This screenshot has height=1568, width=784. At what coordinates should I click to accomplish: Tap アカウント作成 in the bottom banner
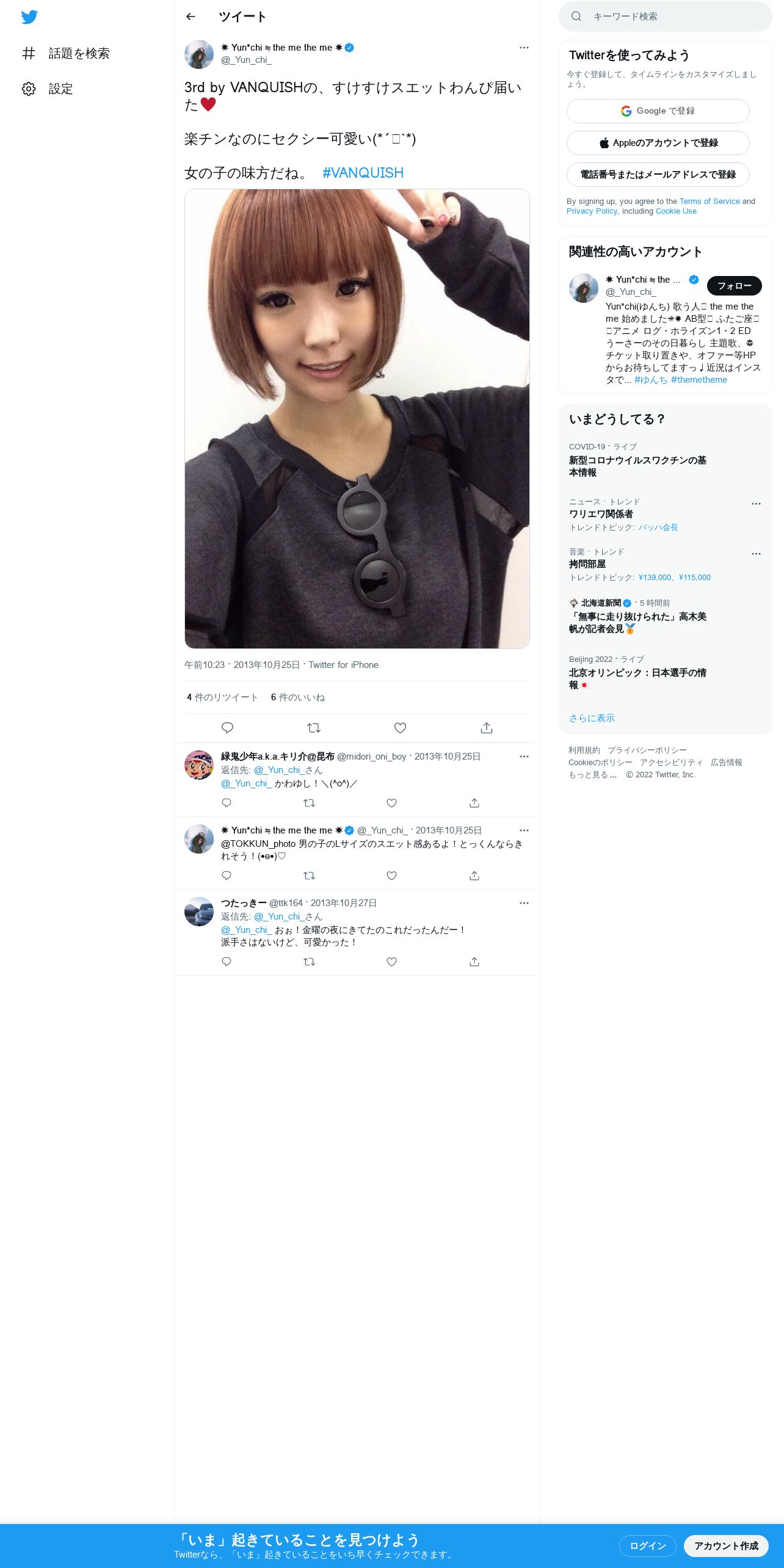coord(726,1545)
